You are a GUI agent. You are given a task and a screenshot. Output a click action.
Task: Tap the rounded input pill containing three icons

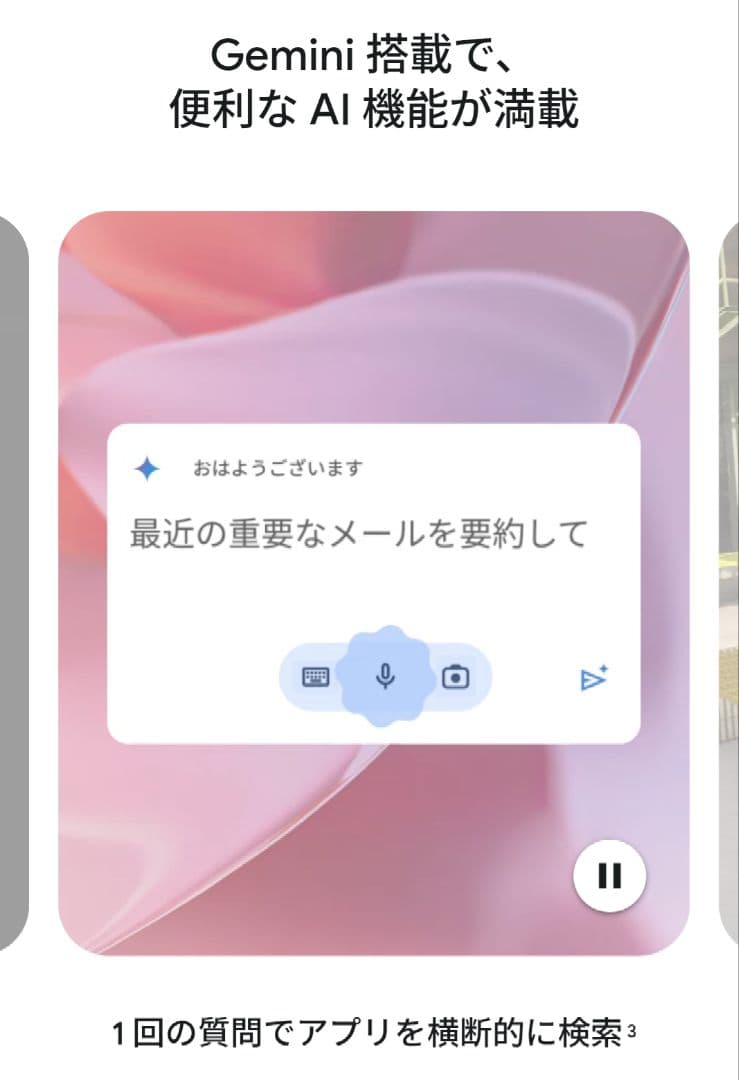click(383, 676)
